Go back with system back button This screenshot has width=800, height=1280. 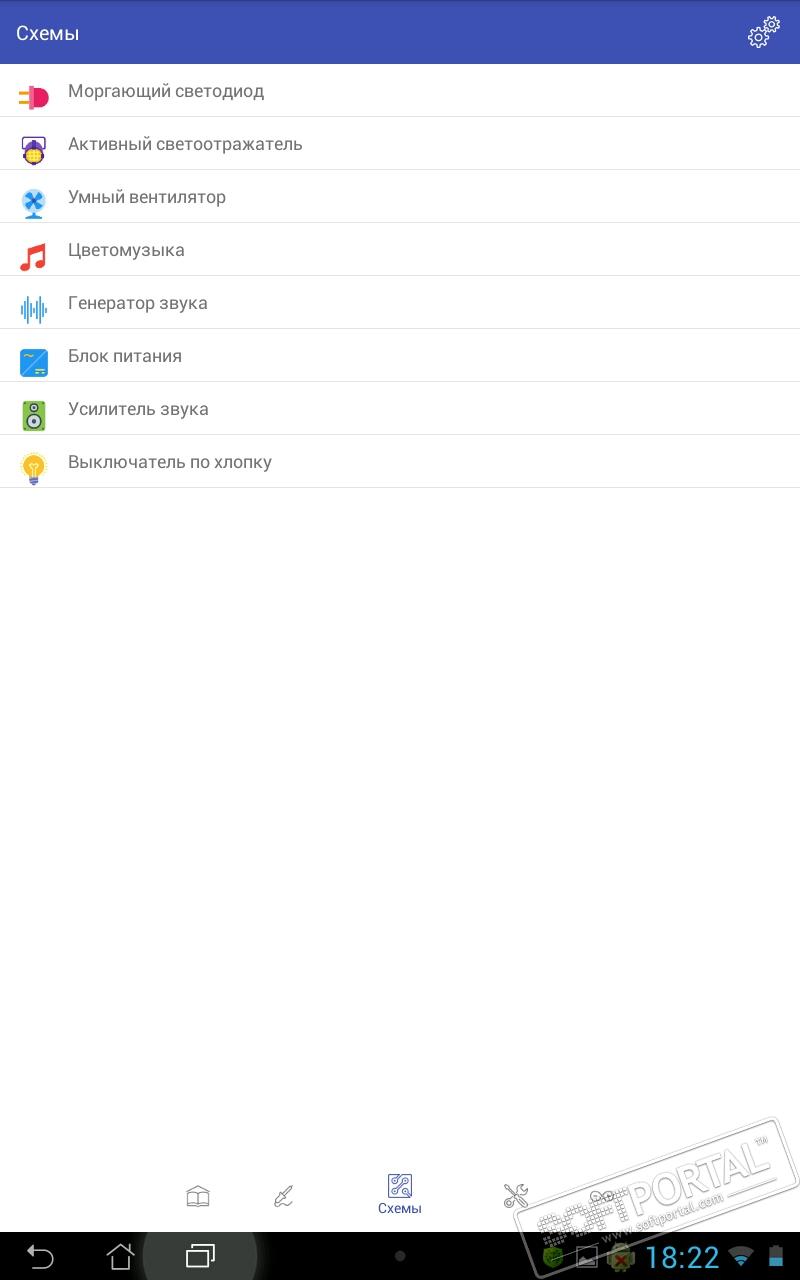40,1256
